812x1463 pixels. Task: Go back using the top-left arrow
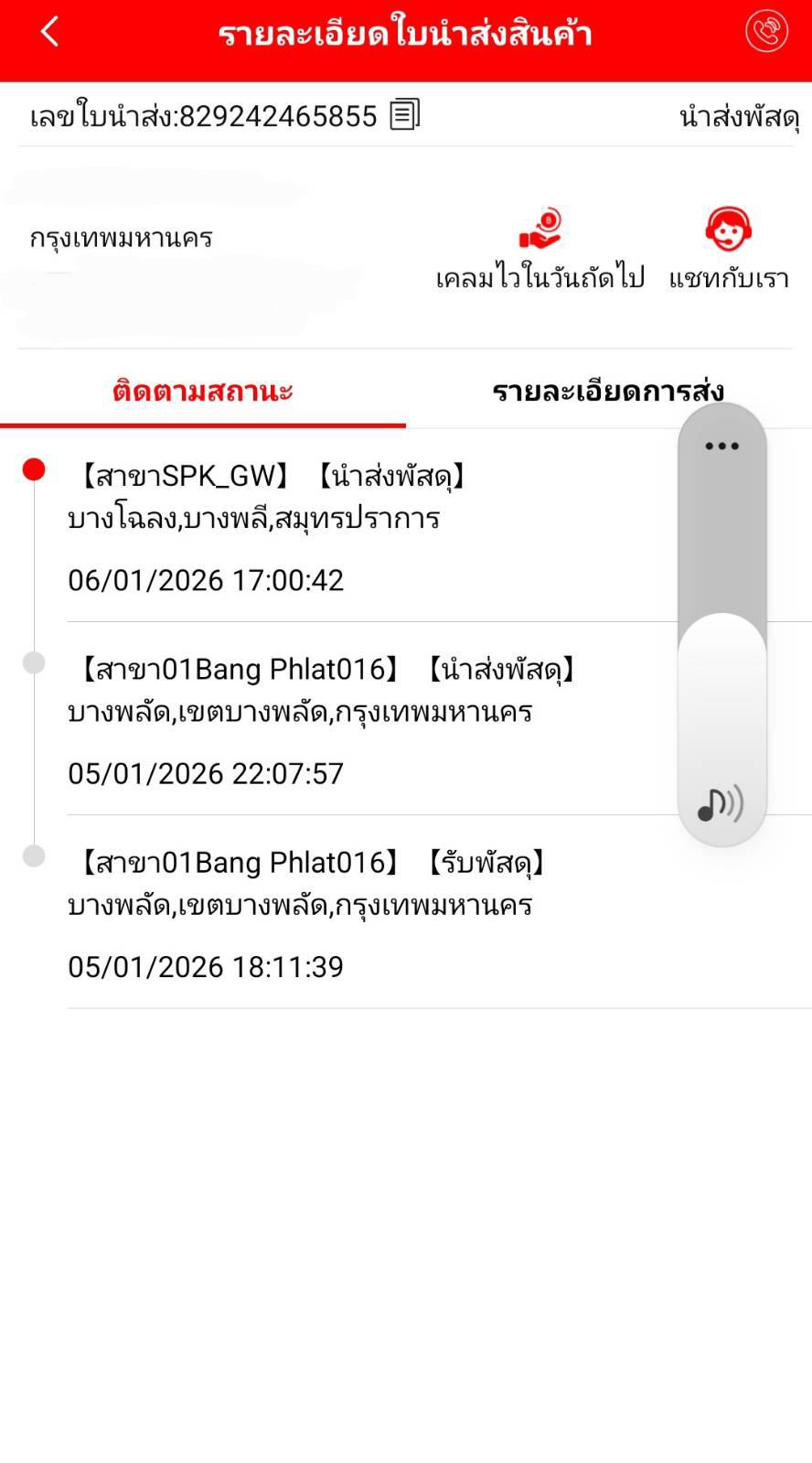pyautogui.click(x=50, y=33)
